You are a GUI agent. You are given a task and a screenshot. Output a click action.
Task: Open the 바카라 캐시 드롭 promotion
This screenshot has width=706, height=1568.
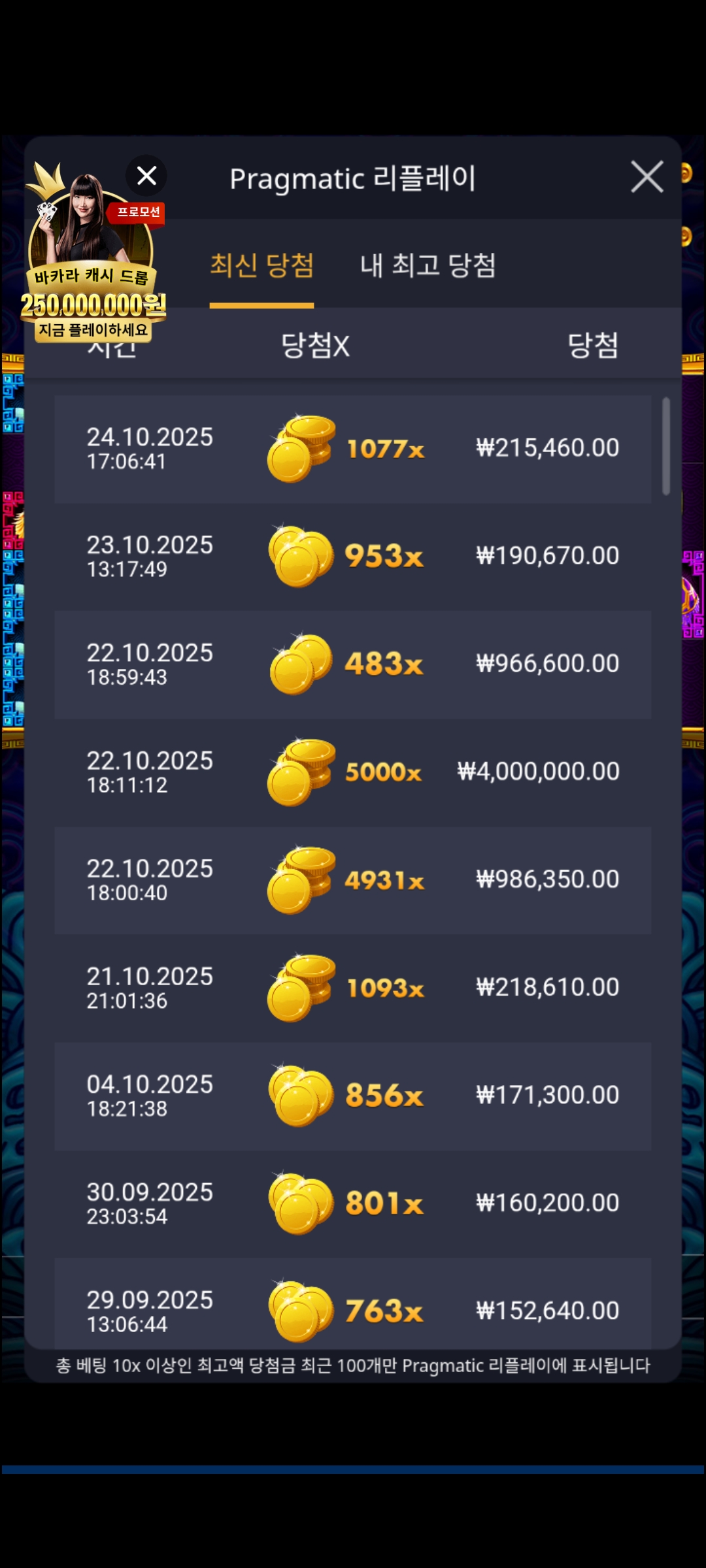click(x=92, y=274)
